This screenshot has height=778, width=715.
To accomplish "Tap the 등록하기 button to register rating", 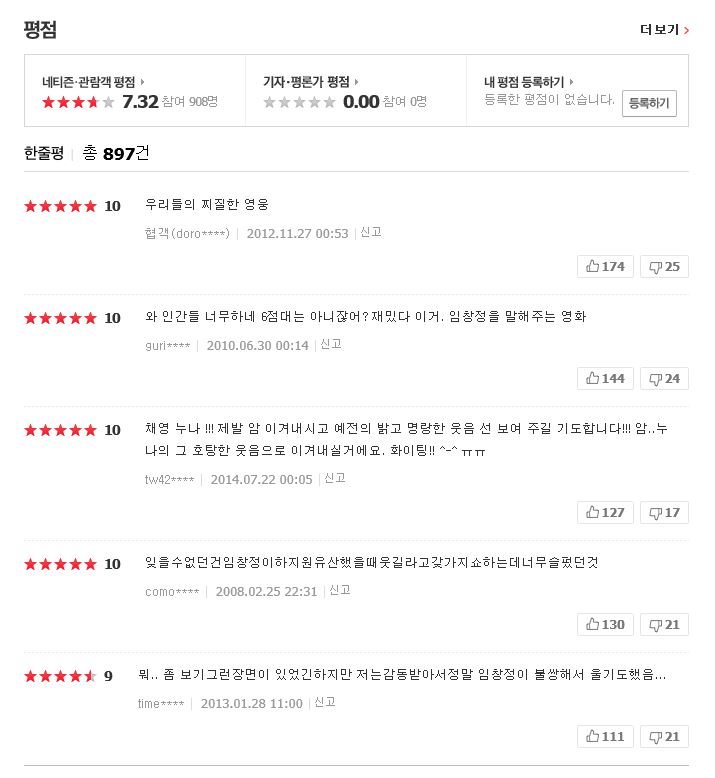I will pos(649,103).
